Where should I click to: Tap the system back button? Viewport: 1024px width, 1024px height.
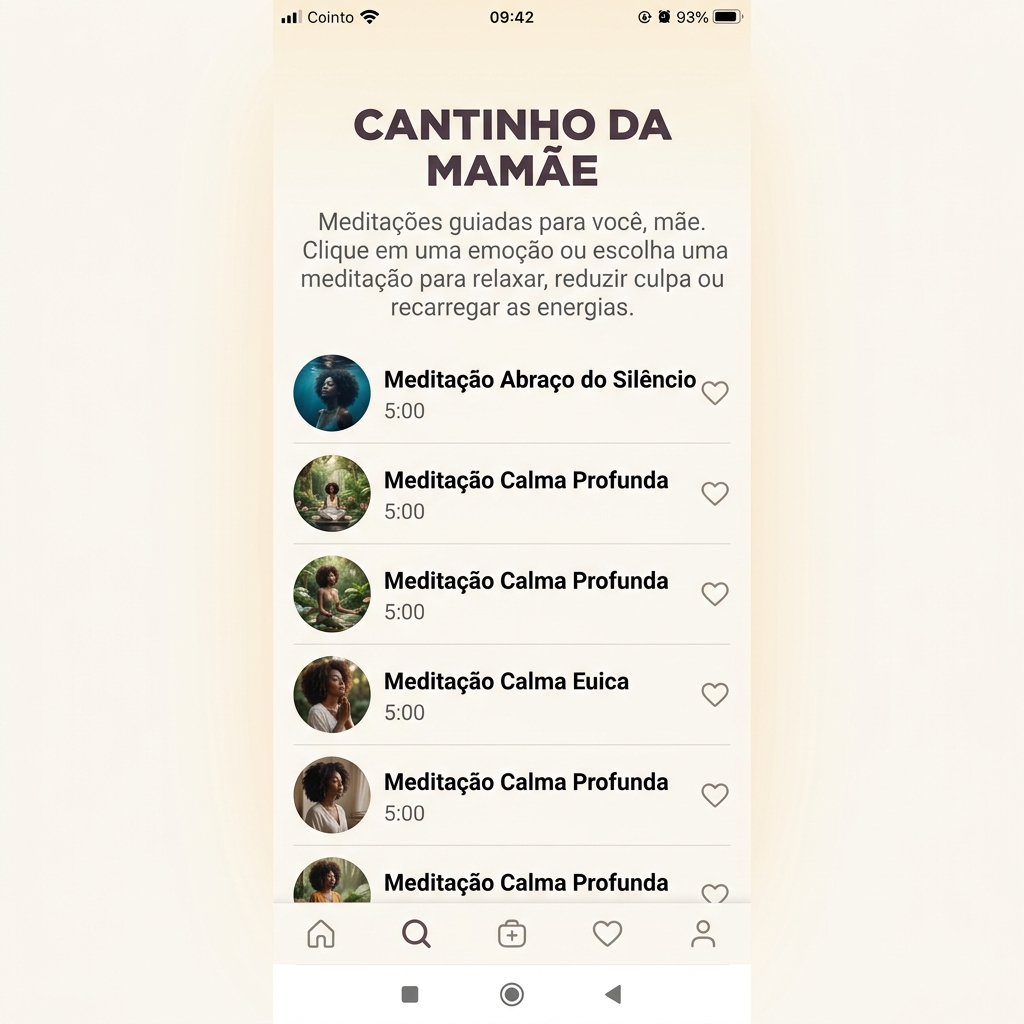tap(613, 994)
